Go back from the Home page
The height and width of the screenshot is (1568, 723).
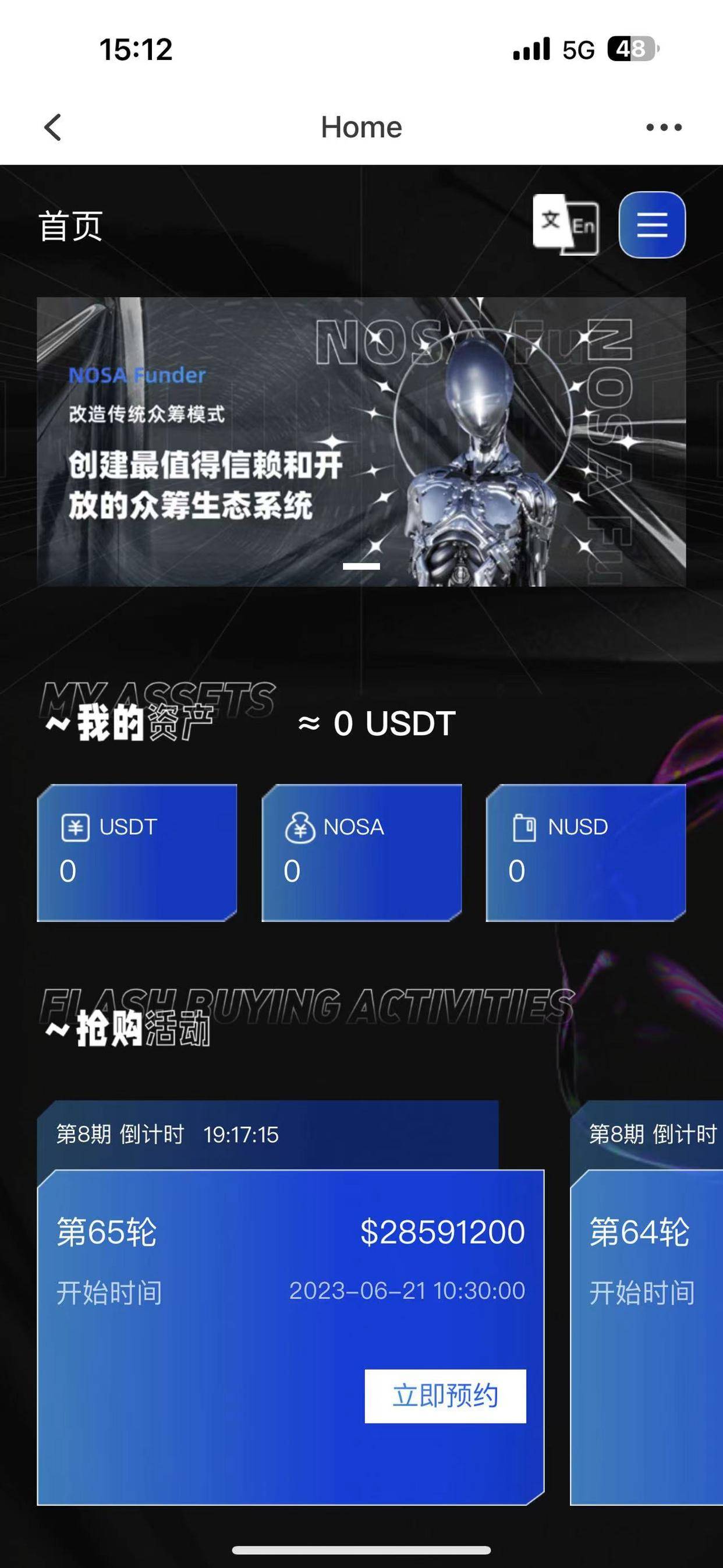point(54,127)
